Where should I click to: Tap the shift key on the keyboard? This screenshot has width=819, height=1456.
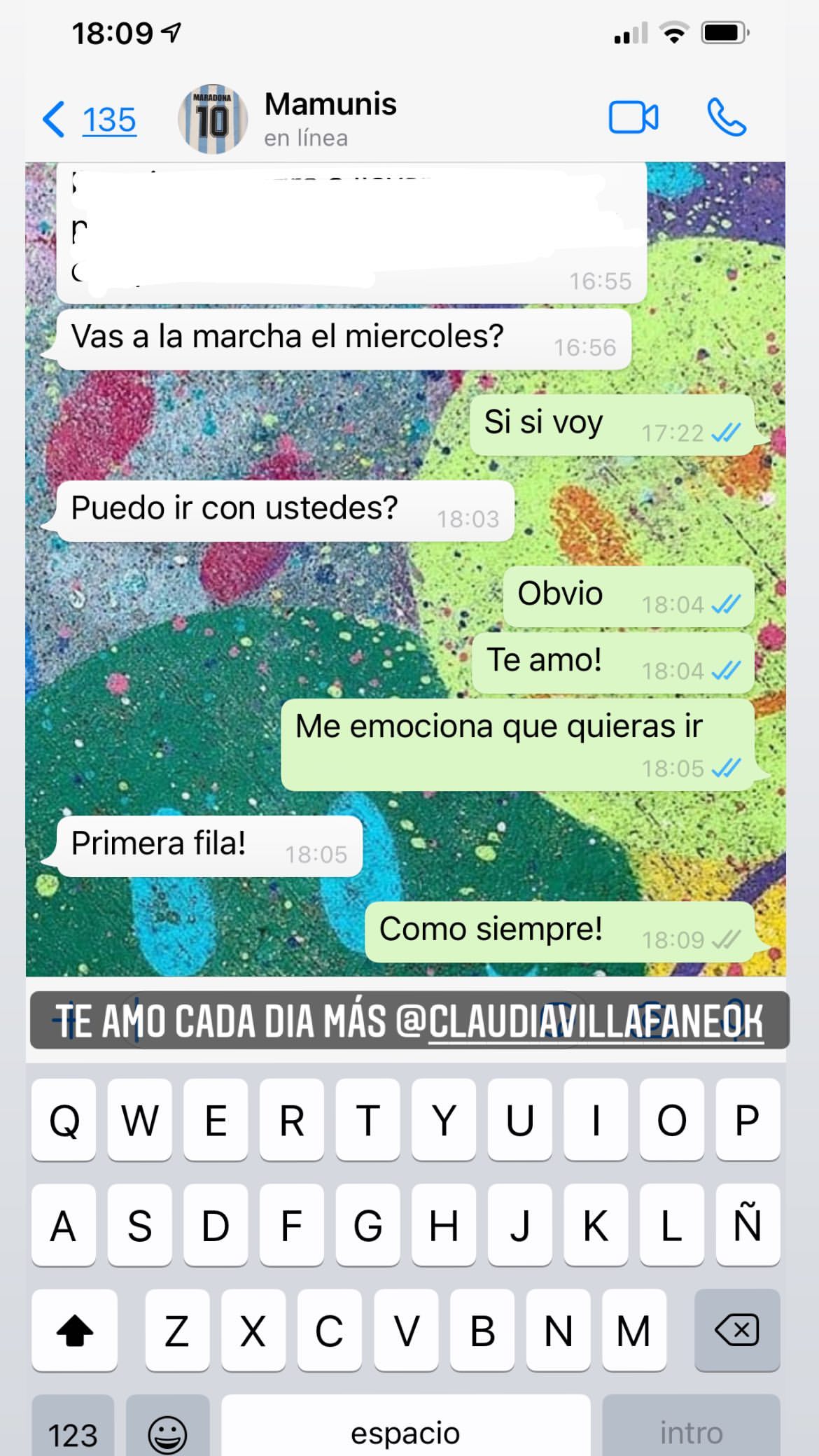[74, 1330]
